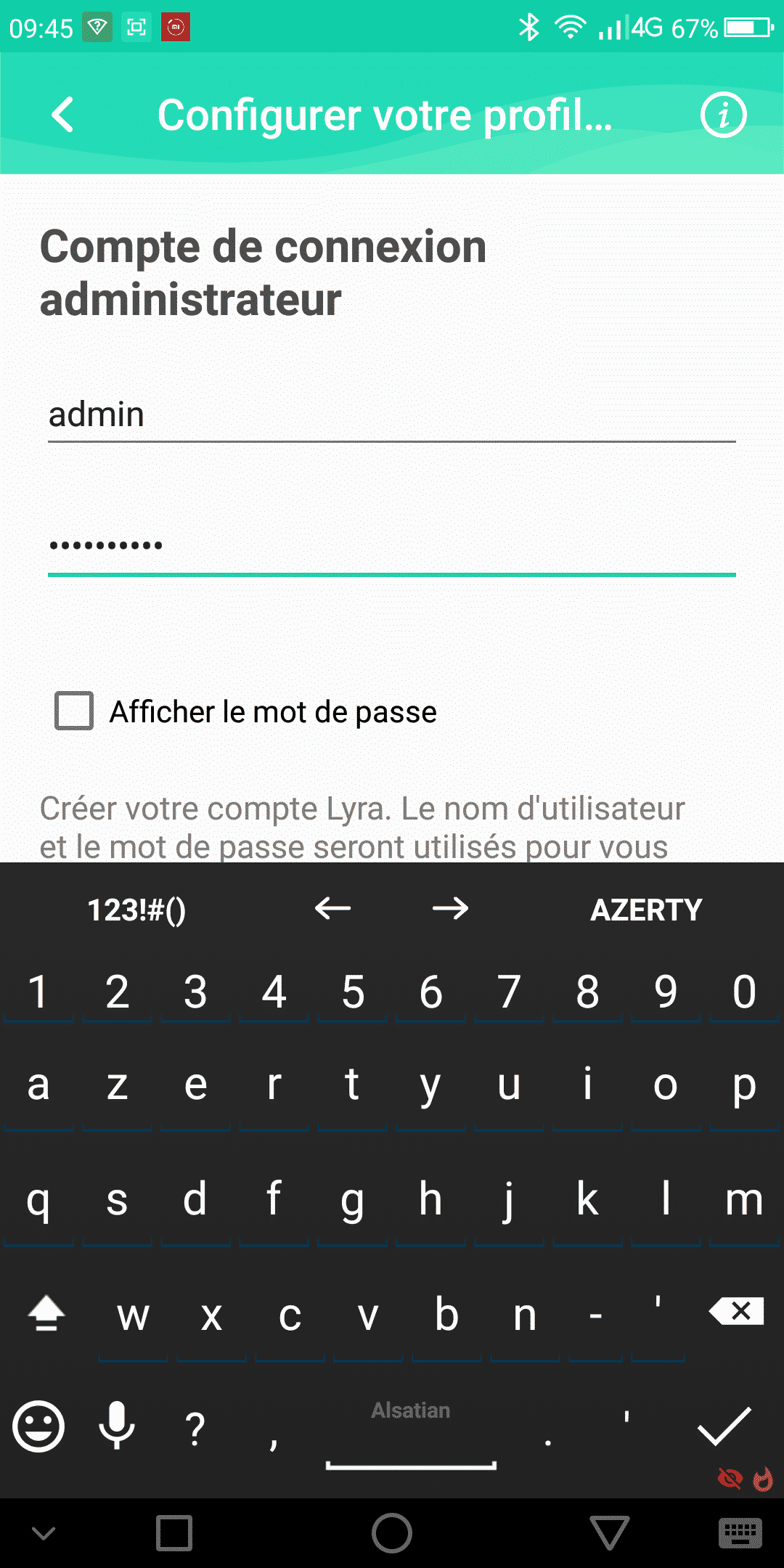The image size is (784, 1568).
Task: Tap the Alsatian space bar
Action: point(411,1434)
